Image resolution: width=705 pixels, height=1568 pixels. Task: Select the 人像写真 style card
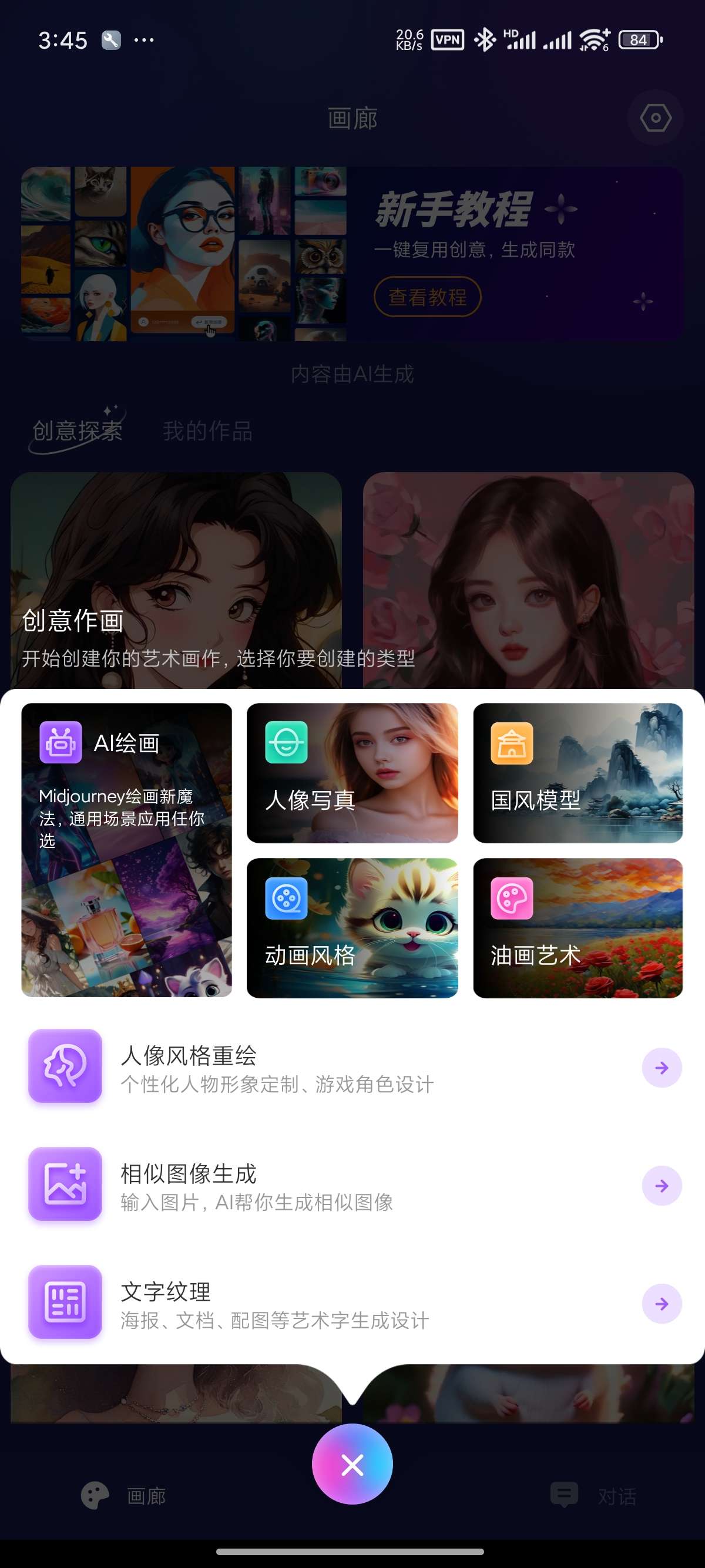[352, 772]
